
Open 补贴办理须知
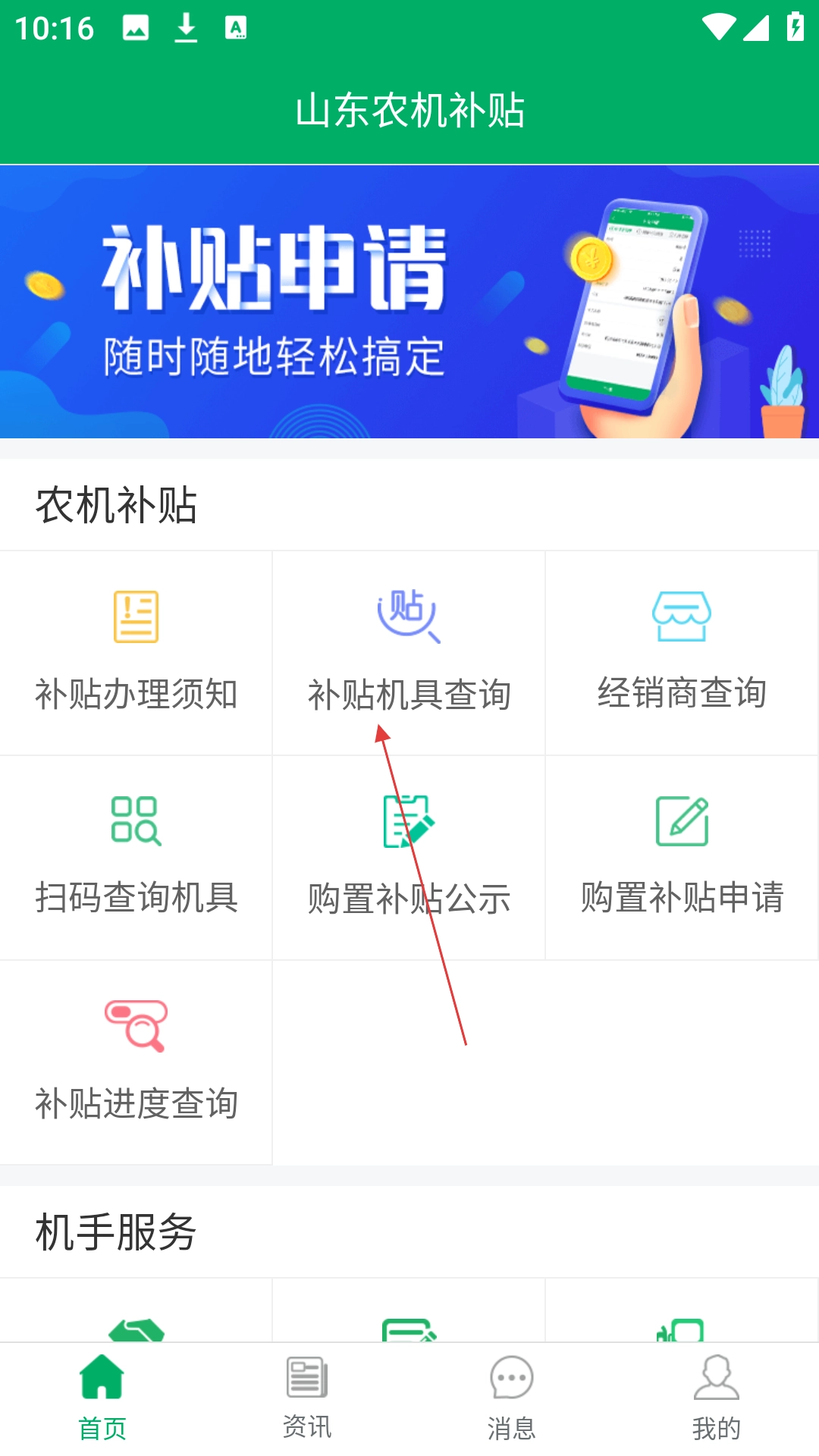[x=136, y=652]
